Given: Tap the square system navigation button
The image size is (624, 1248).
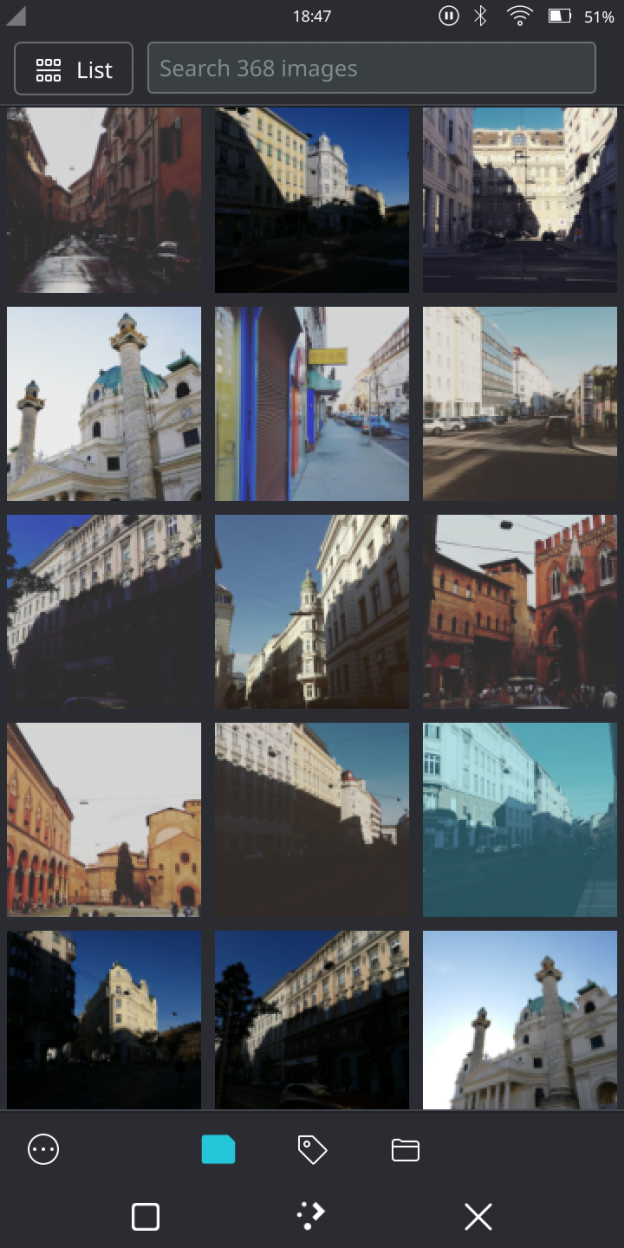Looking at the screenshot, I should tap(146, 1216).
